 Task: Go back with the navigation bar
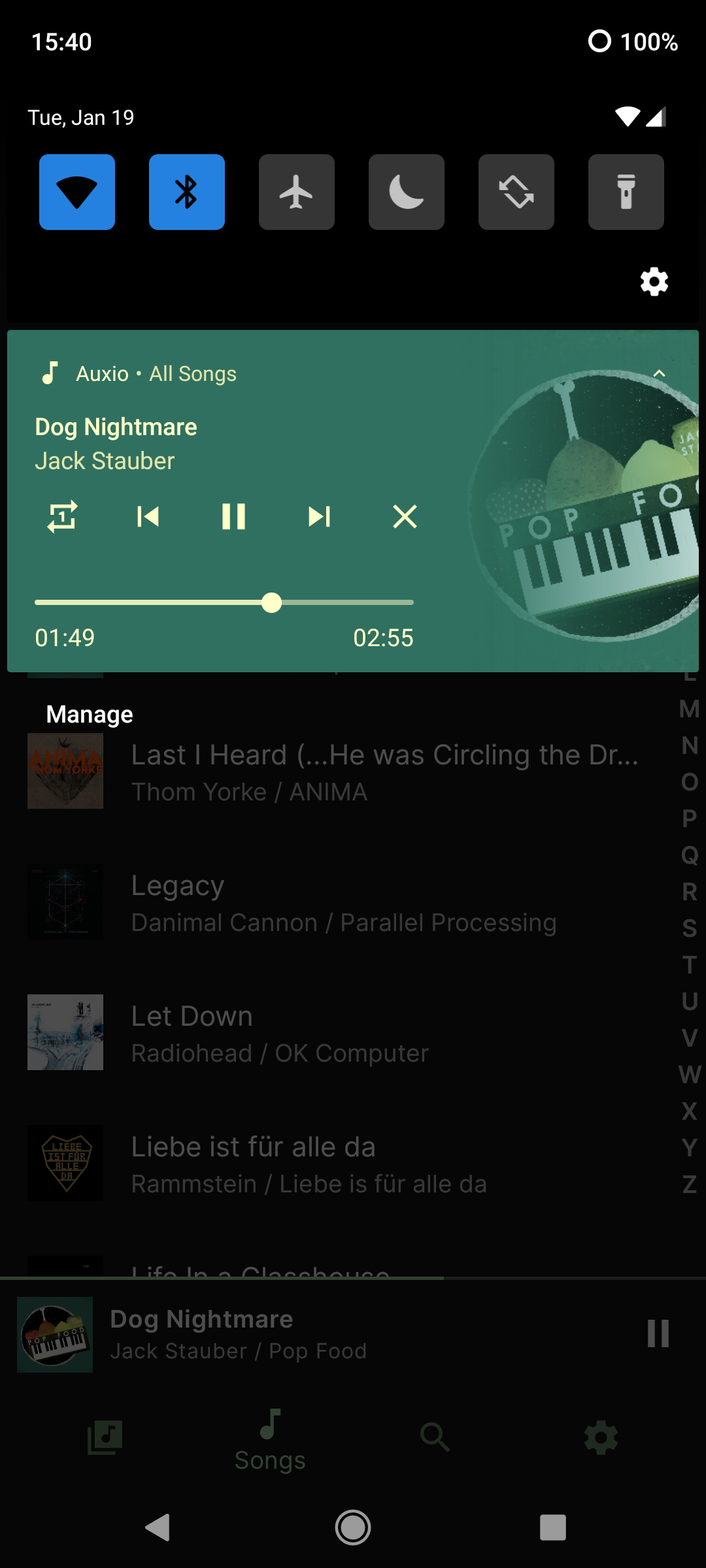(x=158, y=1527)
